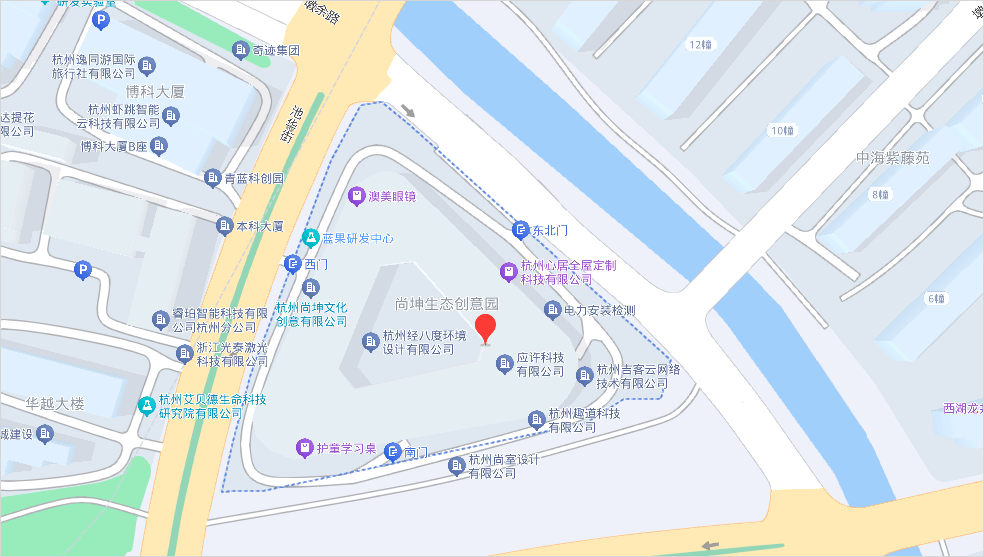Open the 杭州艾贝德生命科技研究院 marker

[148, 406]
